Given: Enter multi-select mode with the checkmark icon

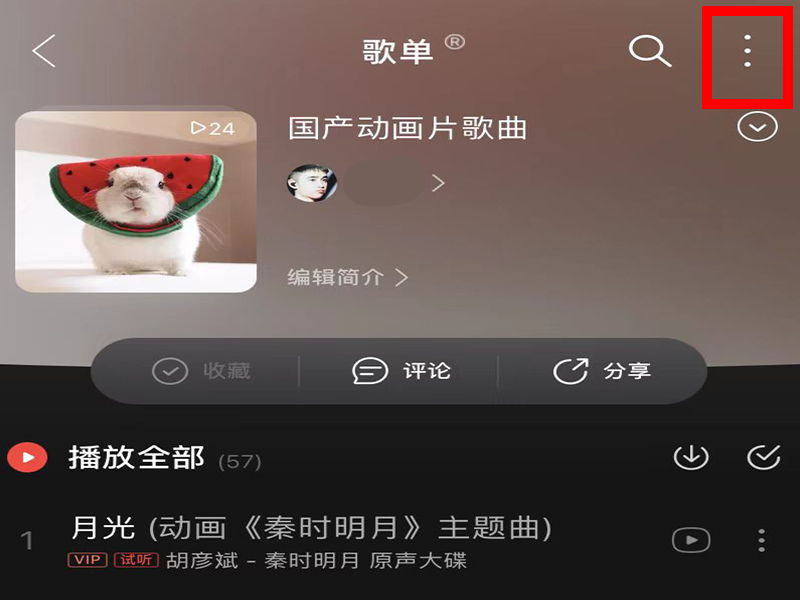Looking at the screenshot, I should 763,457.
